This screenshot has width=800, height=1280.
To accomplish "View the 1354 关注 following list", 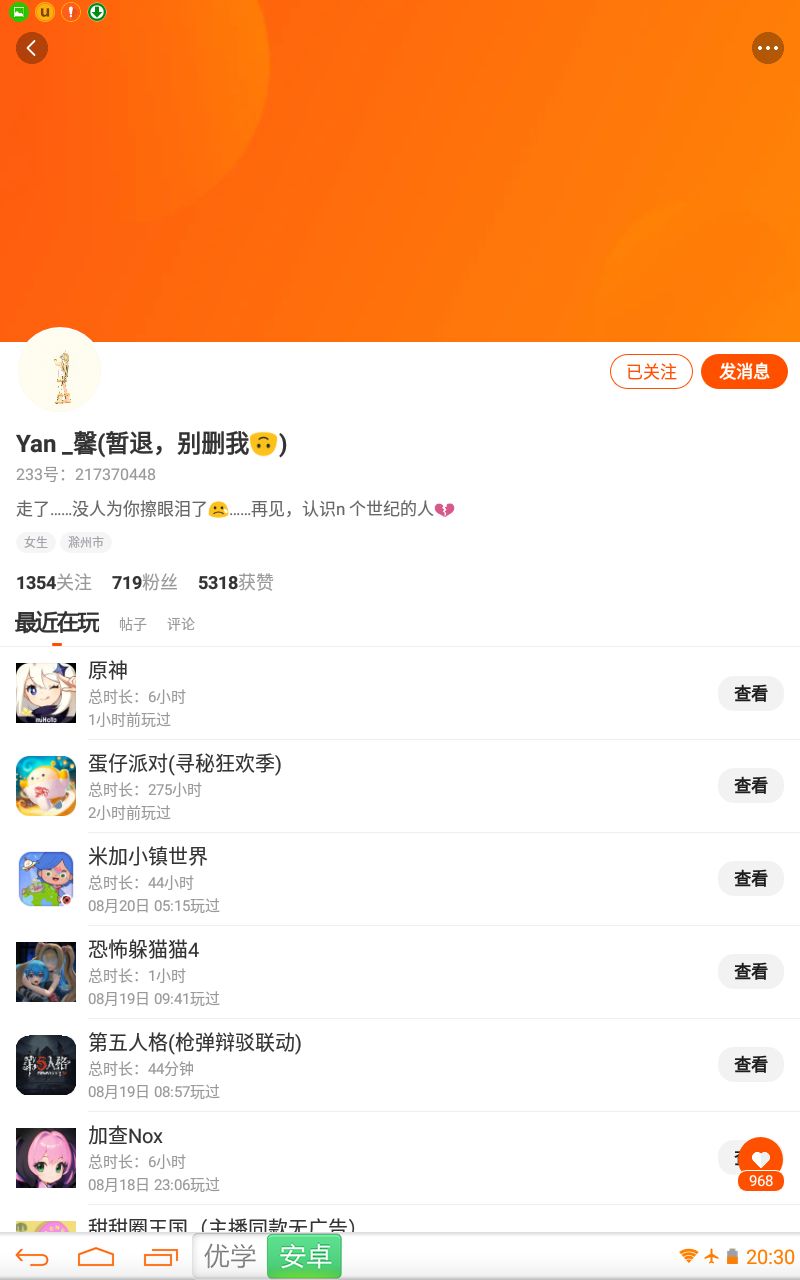I will coord(54,583).
